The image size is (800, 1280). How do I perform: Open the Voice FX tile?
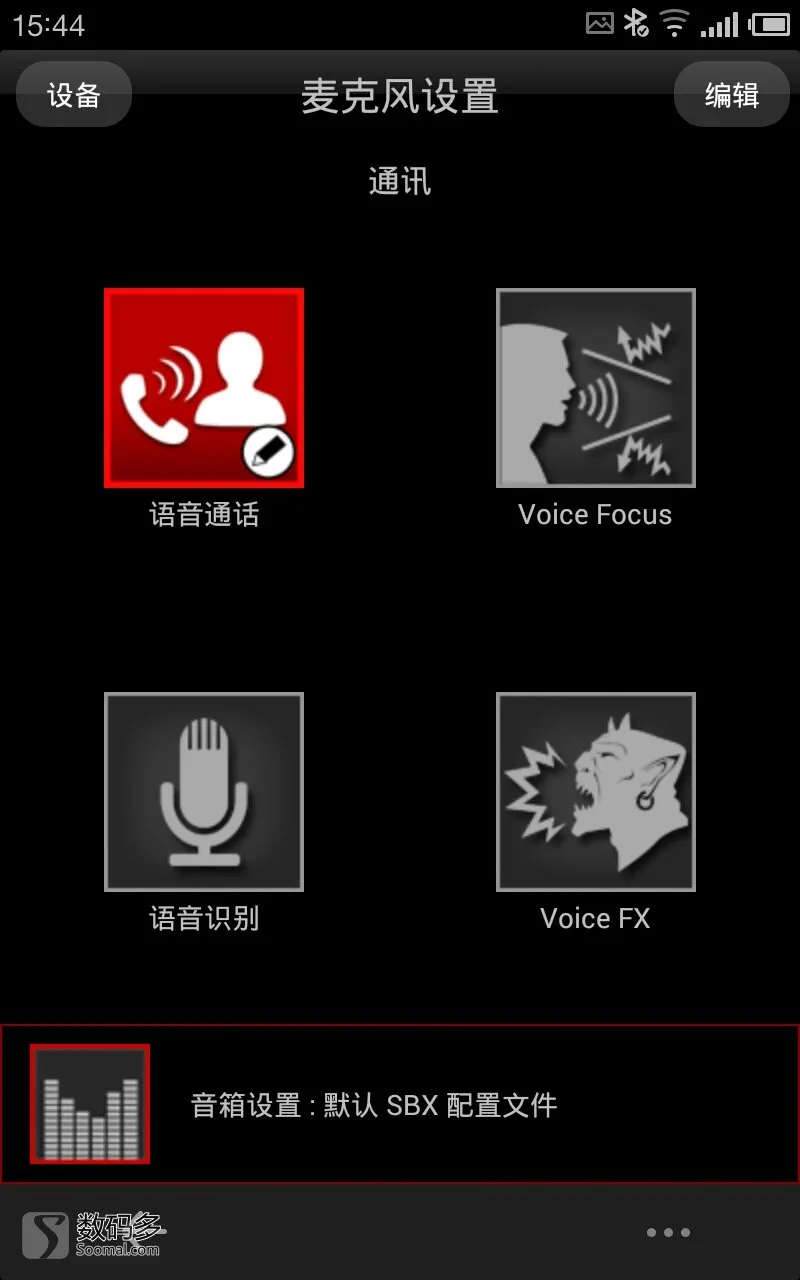click(x=596, y=792)
